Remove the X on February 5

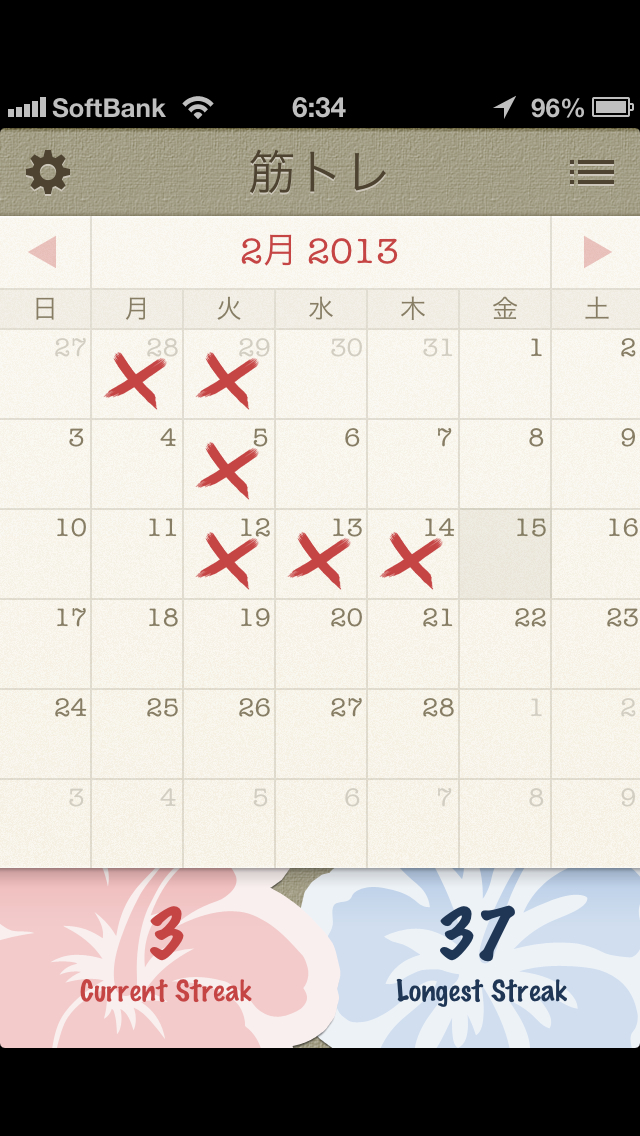(229, 466)
